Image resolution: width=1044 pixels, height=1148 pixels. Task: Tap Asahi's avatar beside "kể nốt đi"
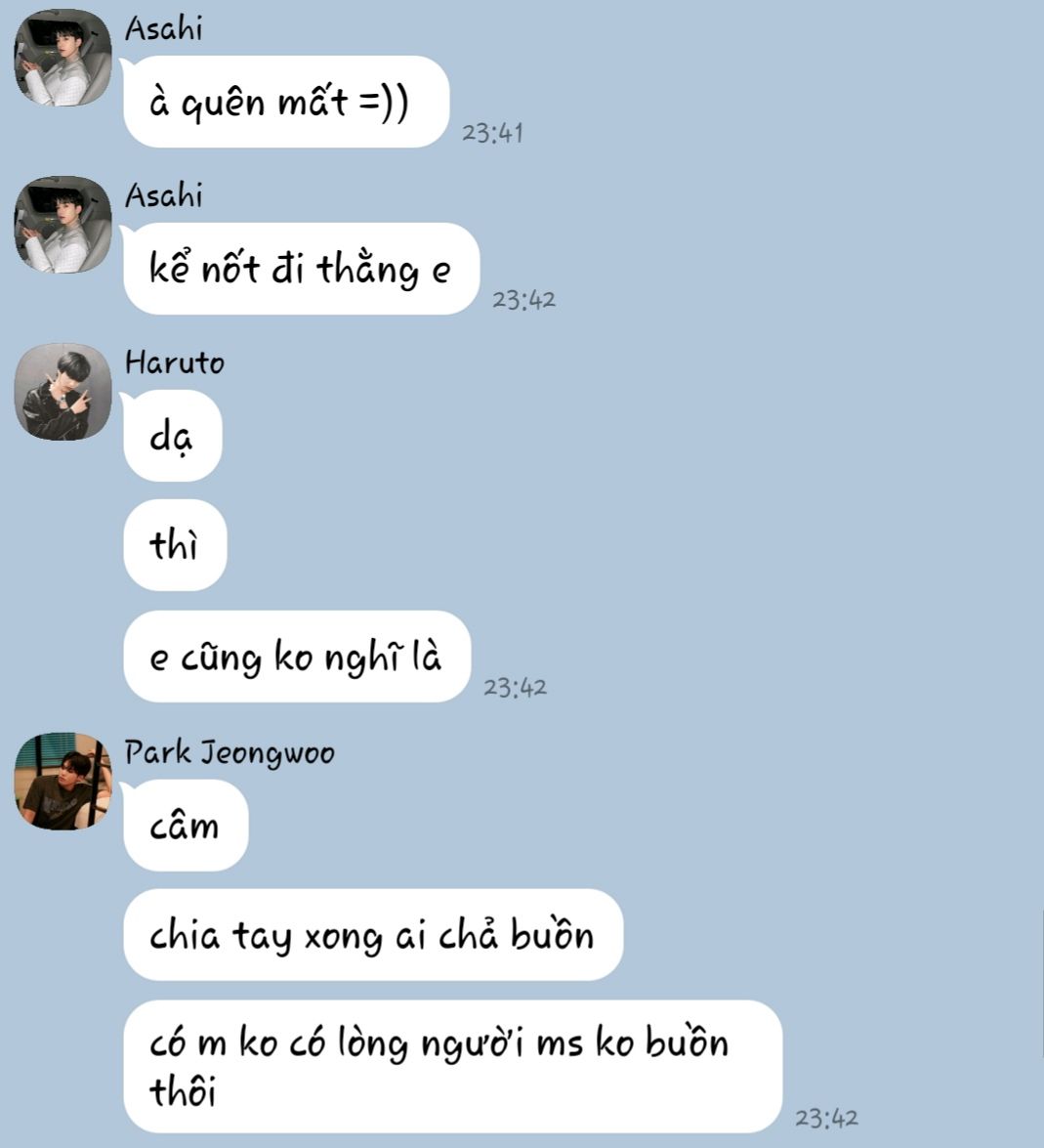[x=63, y=225]
